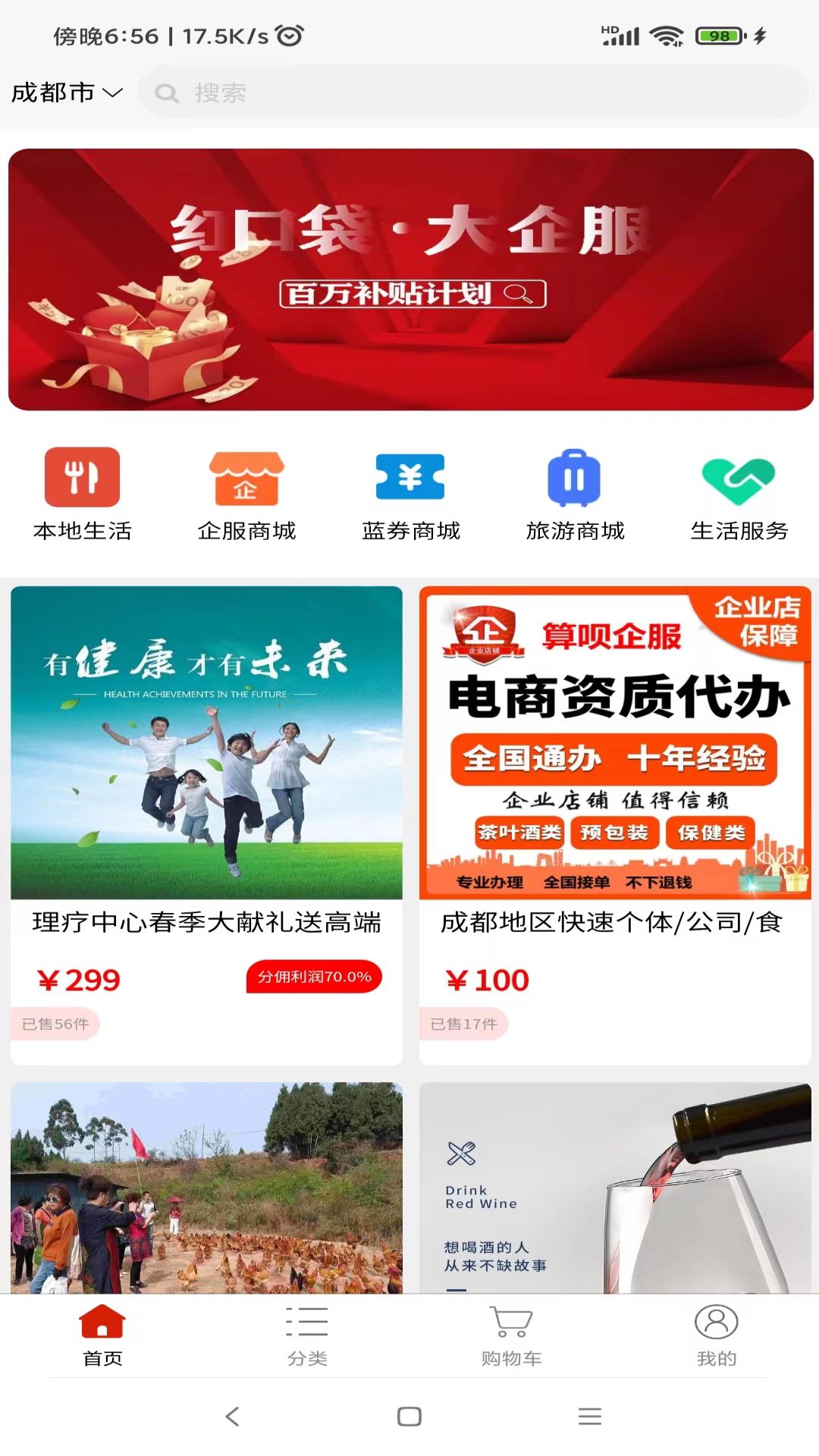Open the 百万补贴计划 red banner
This screenshot has width=819, height=1456.
pos(410,280)
